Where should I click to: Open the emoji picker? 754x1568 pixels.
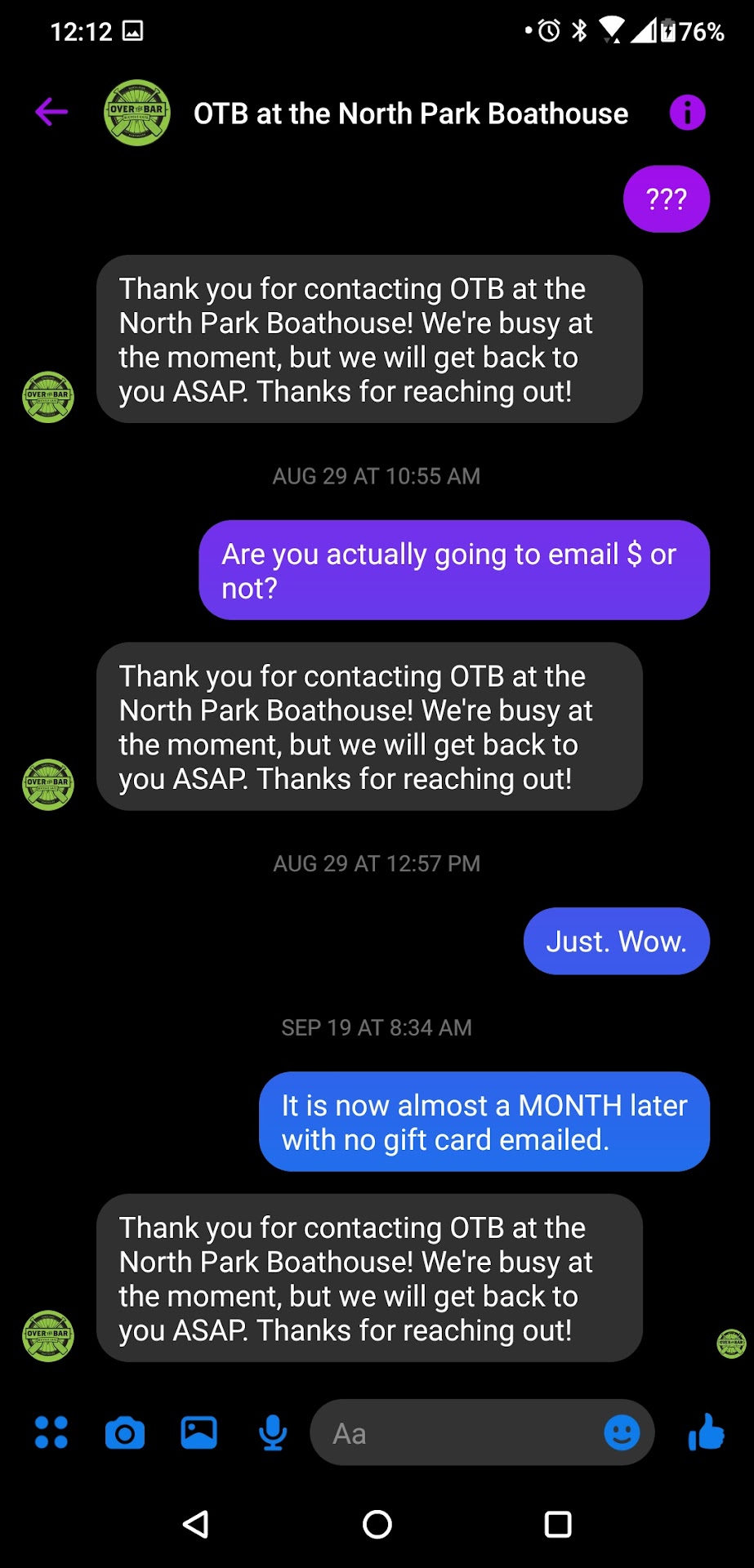coord(622,1432)
